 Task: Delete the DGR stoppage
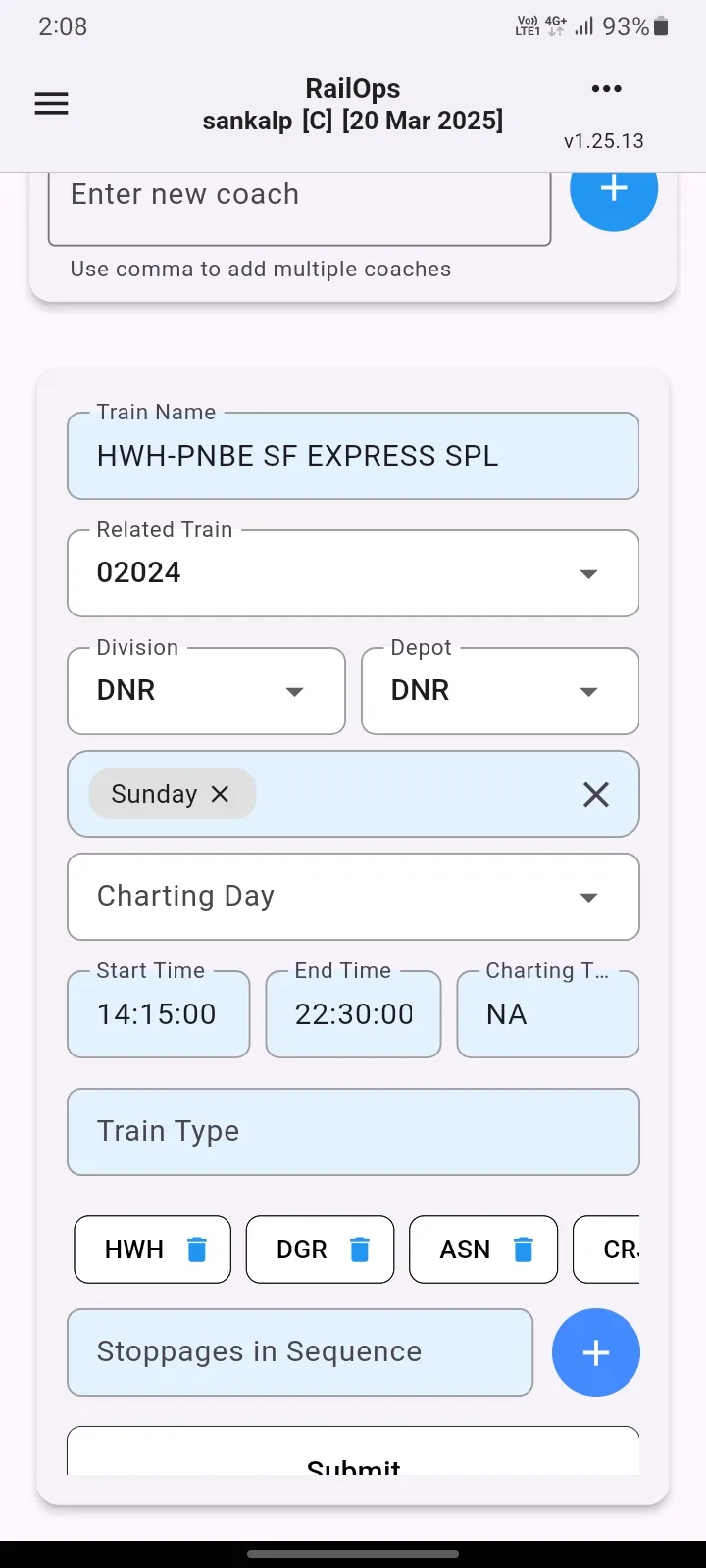[x=360, y=1249]
